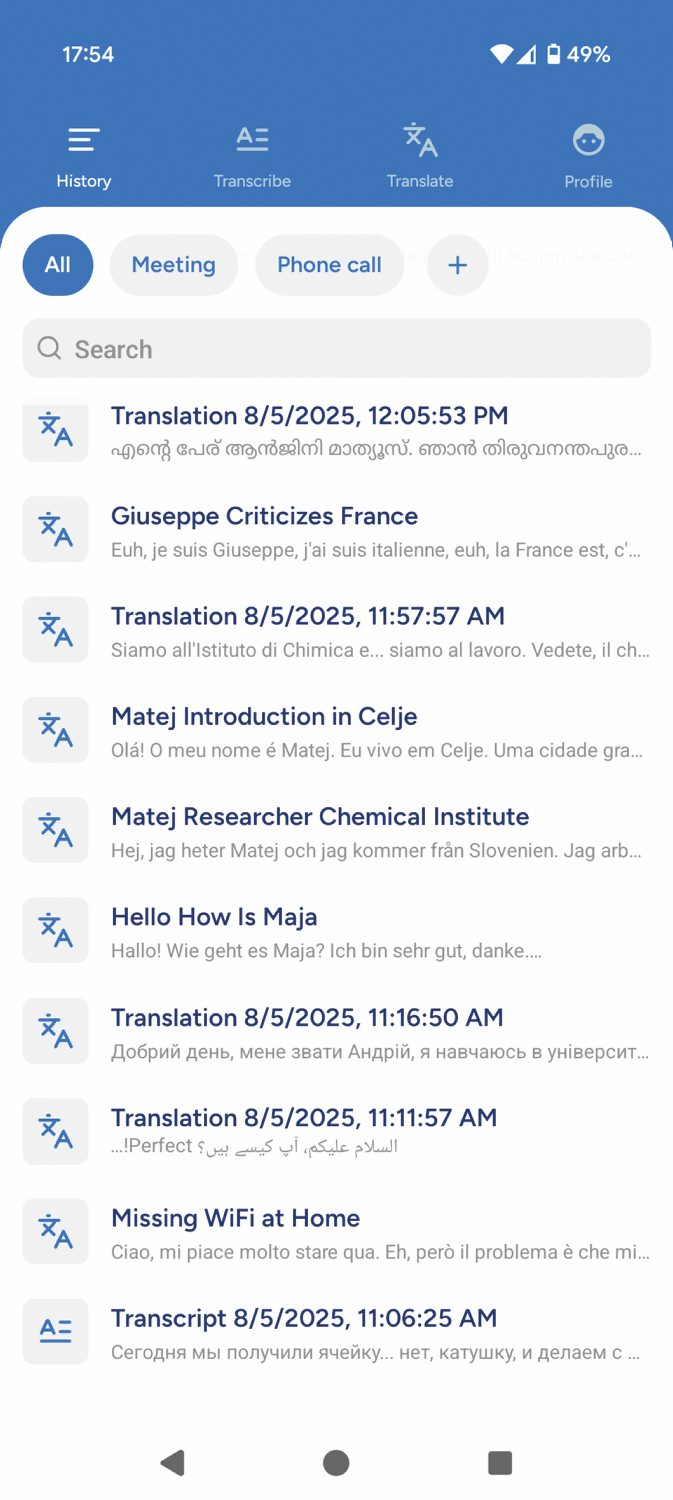Select the History tab
Screen dimensions: 673x1500
pos(84,157)
